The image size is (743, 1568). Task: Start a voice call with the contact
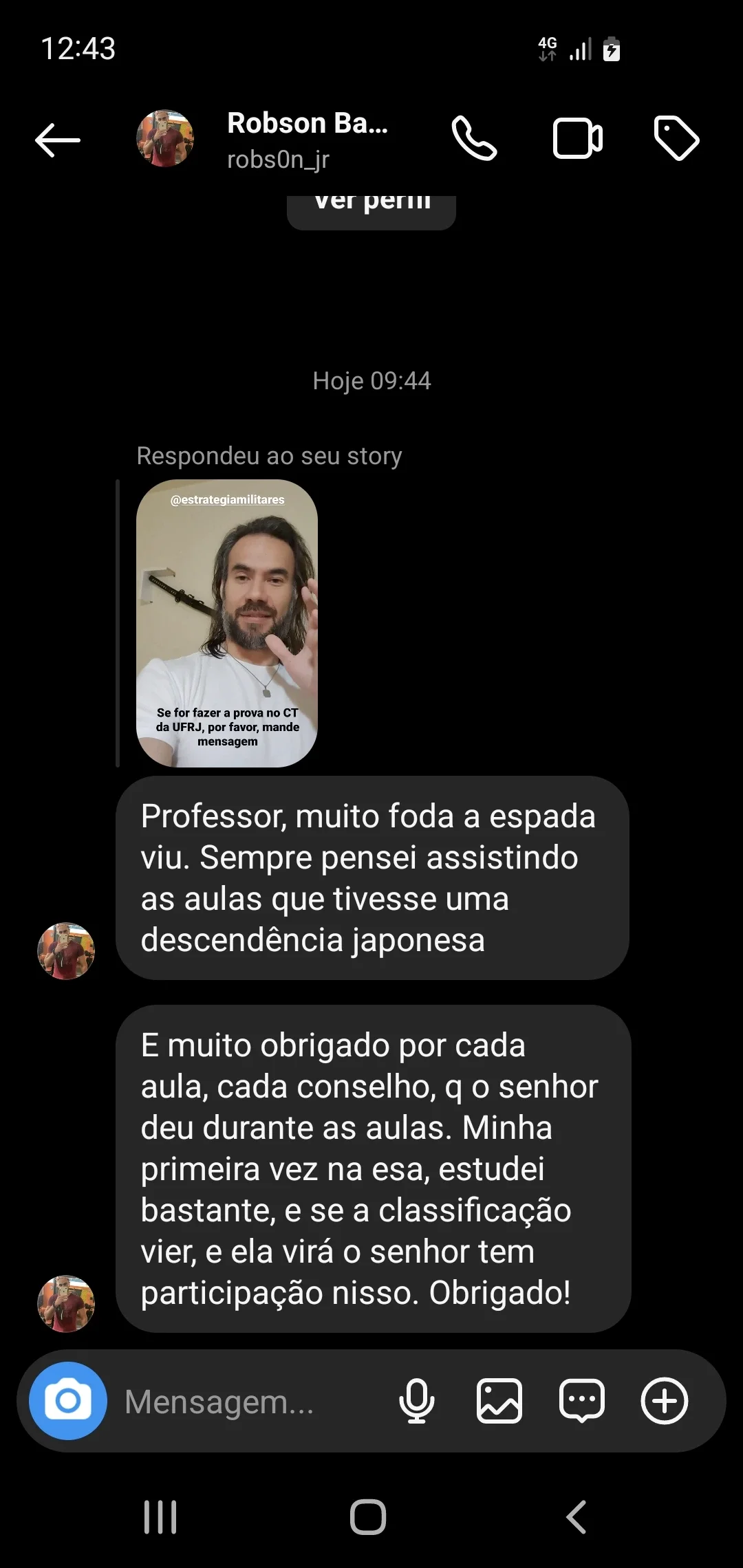click(474, 139)
